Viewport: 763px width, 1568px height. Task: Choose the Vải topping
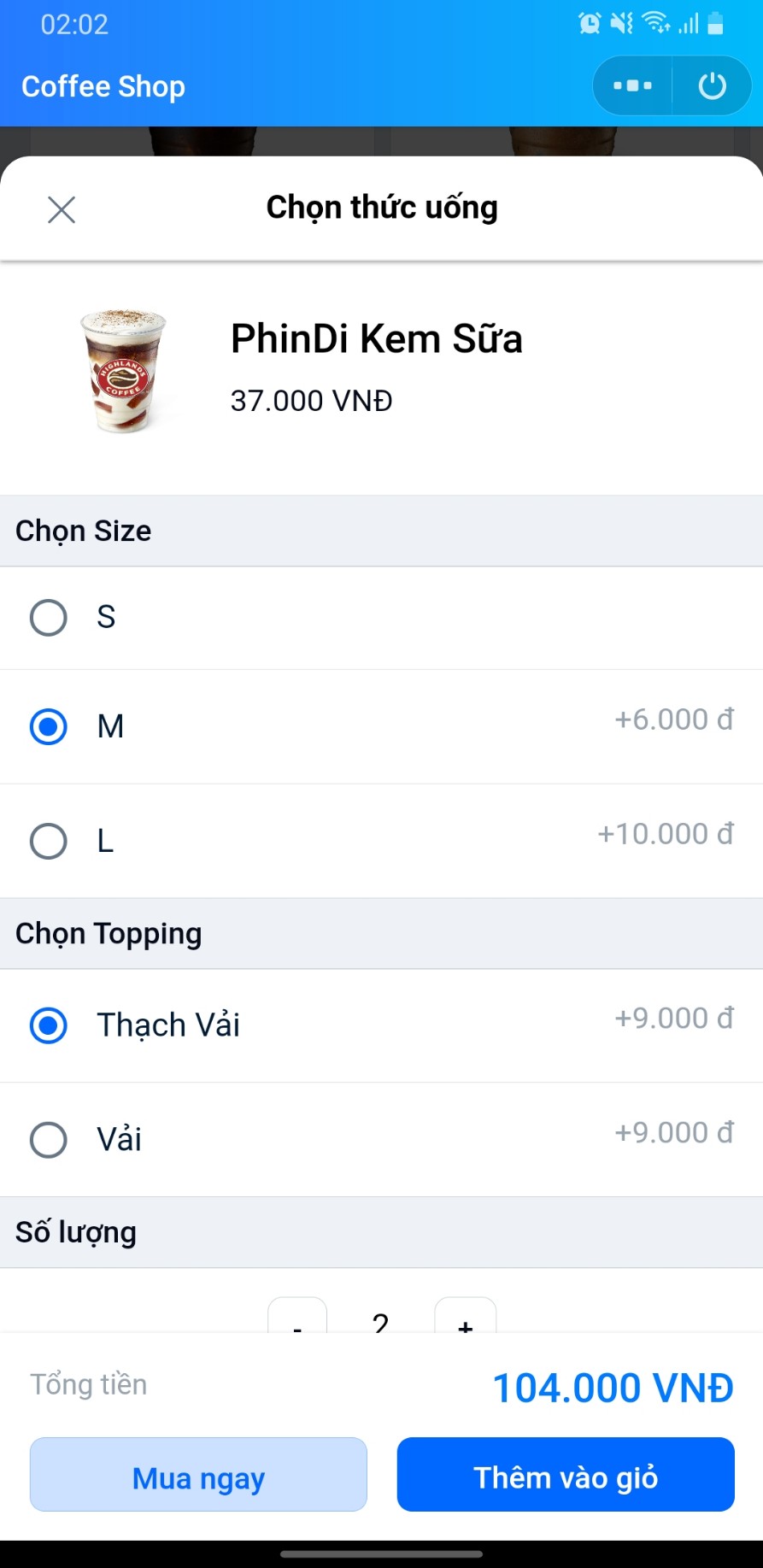(x=49, y=1139)
